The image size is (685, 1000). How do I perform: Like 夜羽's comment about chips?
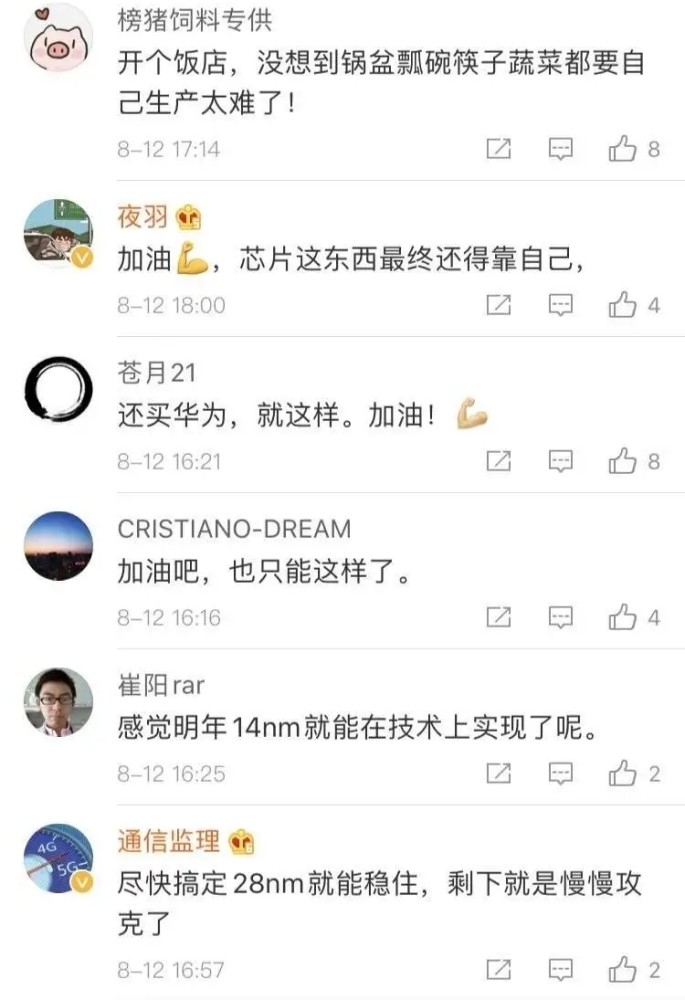click(x=623, y=305)
